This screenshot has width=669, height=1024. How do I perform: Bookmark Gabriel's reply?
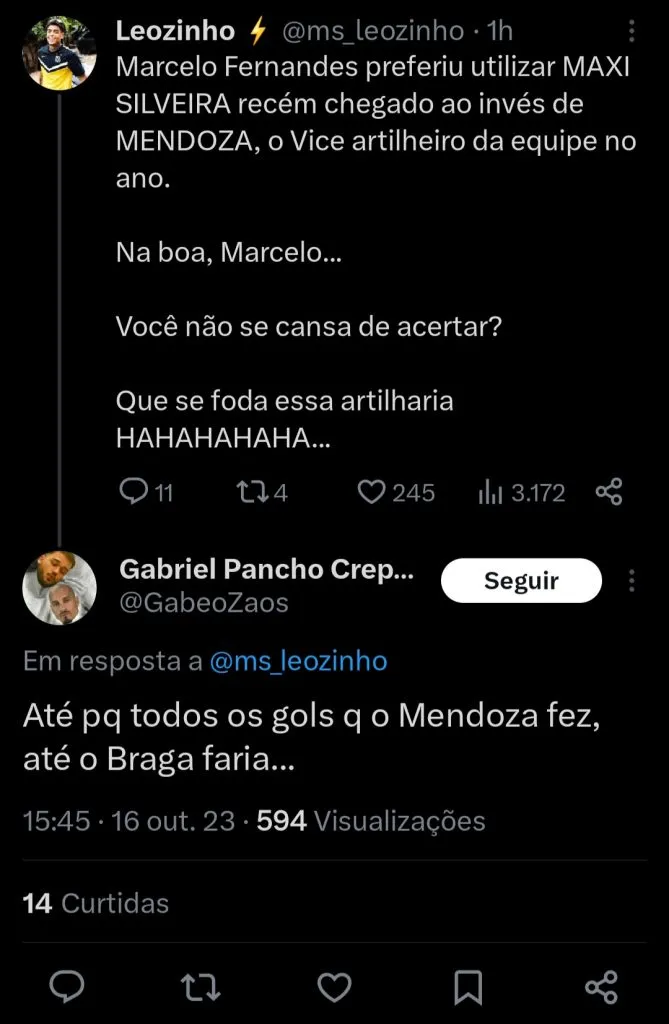[467, 987]
